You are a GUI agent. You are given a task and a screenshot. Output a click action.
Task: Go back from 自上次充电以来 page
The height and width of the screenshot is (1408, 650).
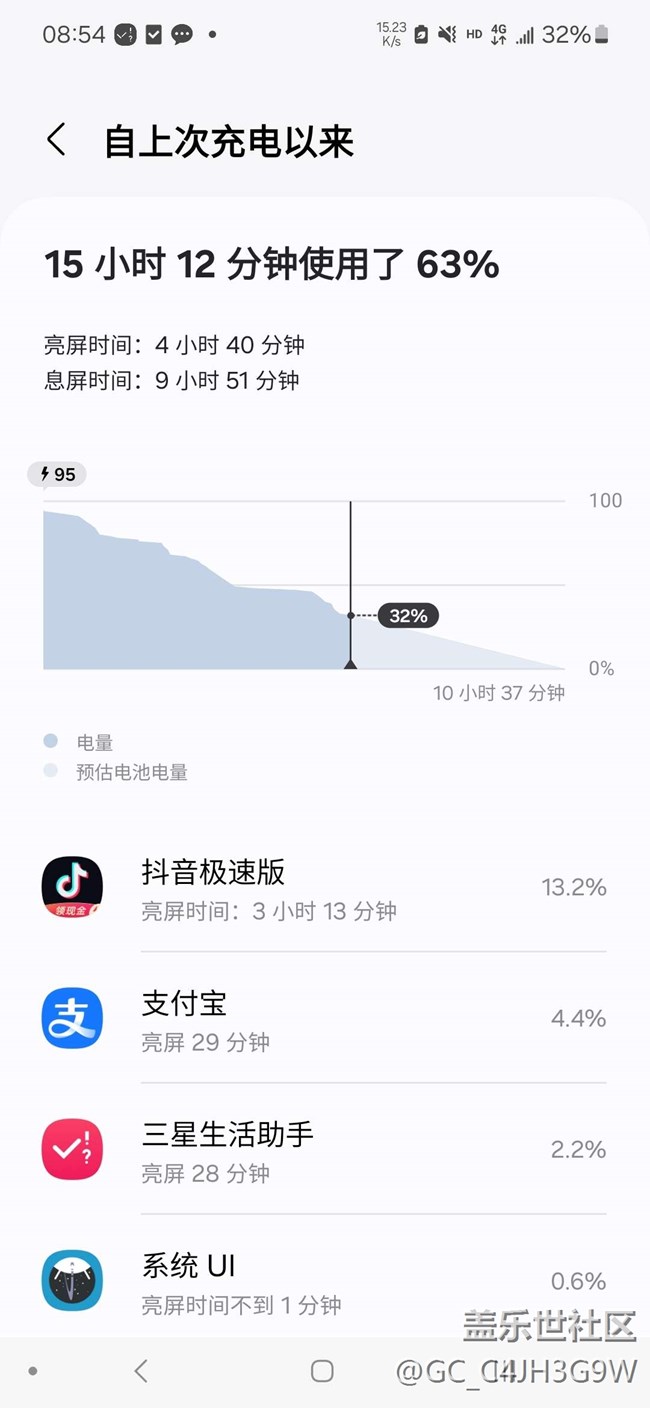[56, 140]
